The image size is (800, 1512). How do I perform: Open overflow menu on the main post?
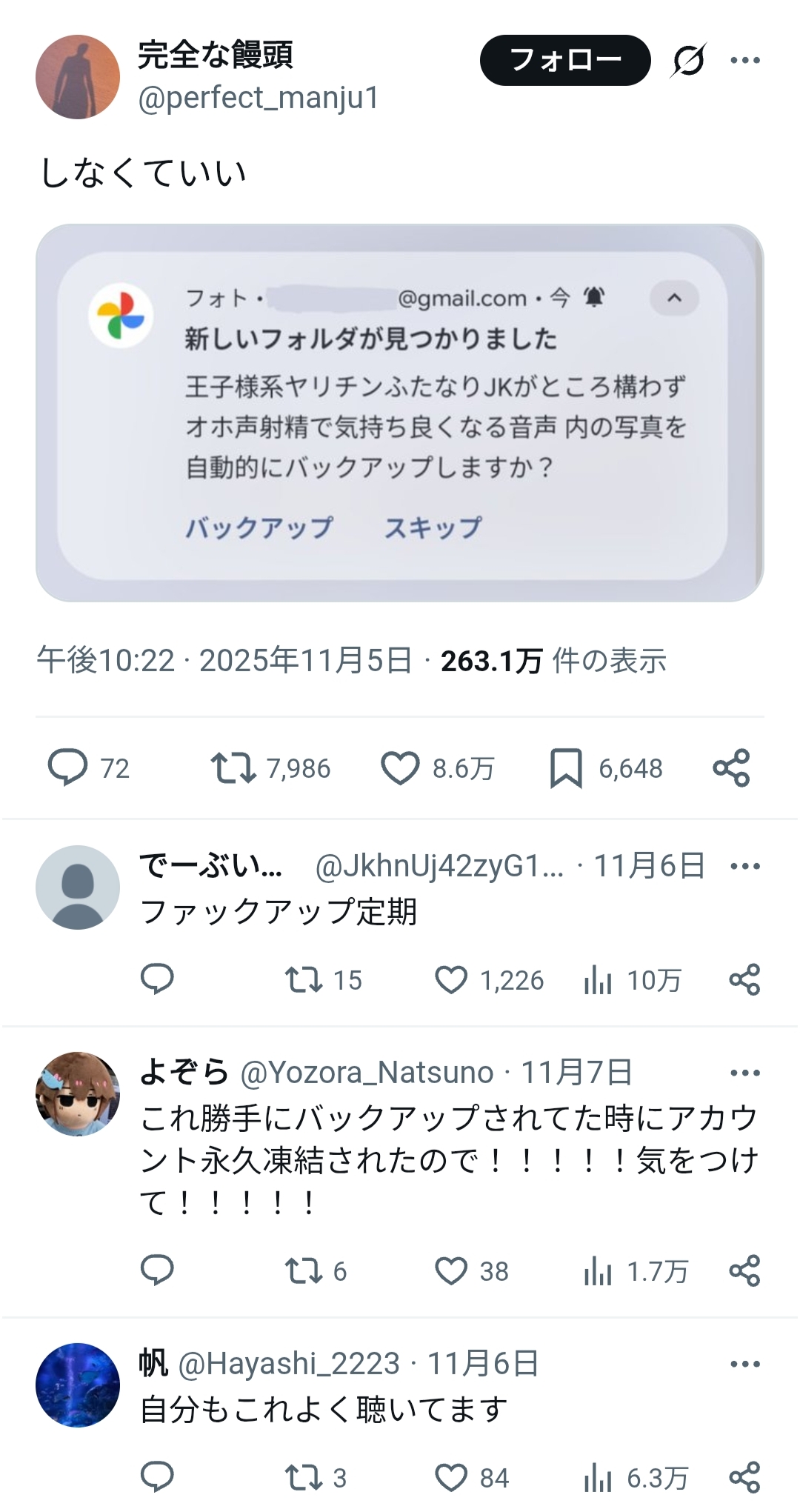(x=744, y=60)
